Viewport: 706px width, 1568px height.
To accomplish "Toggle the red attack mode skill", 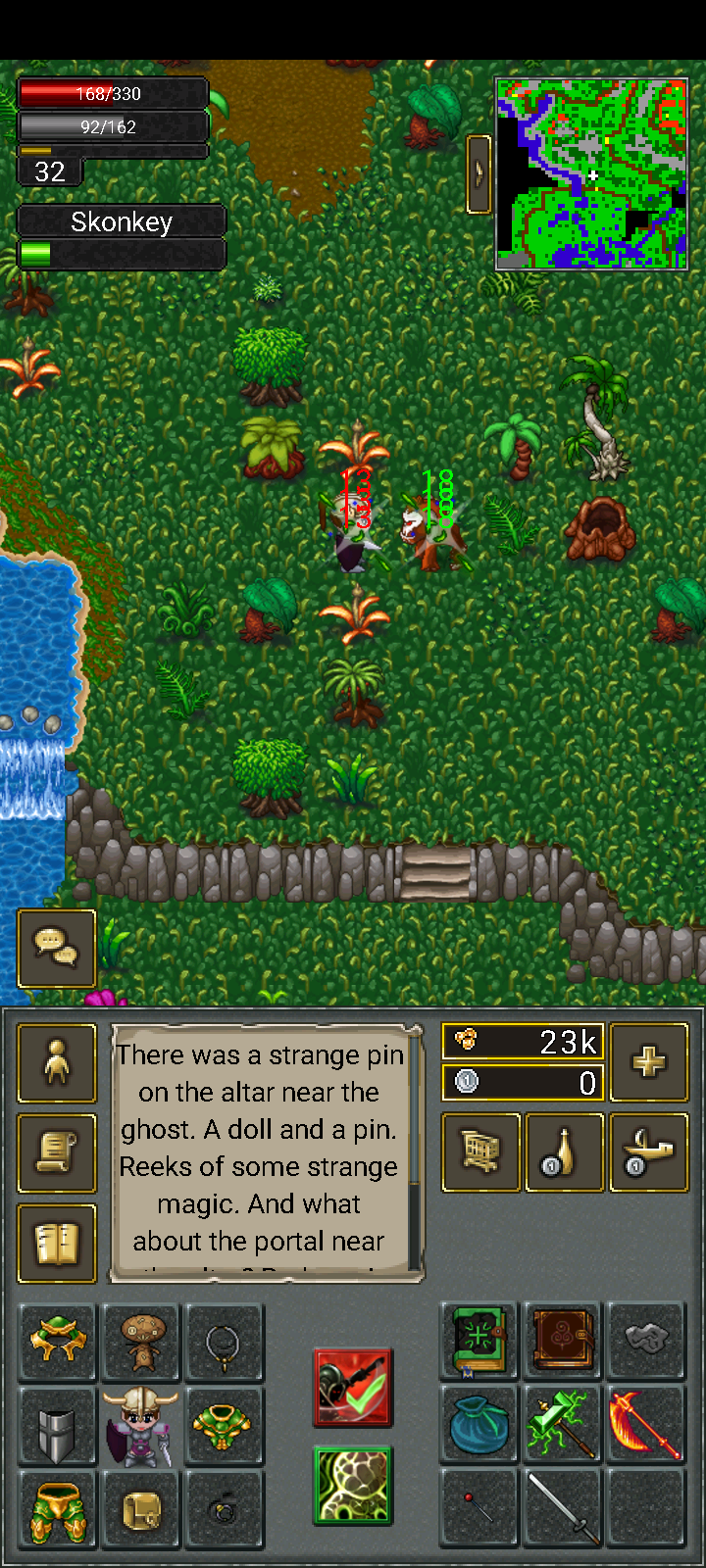I will tap(353, 1388).
